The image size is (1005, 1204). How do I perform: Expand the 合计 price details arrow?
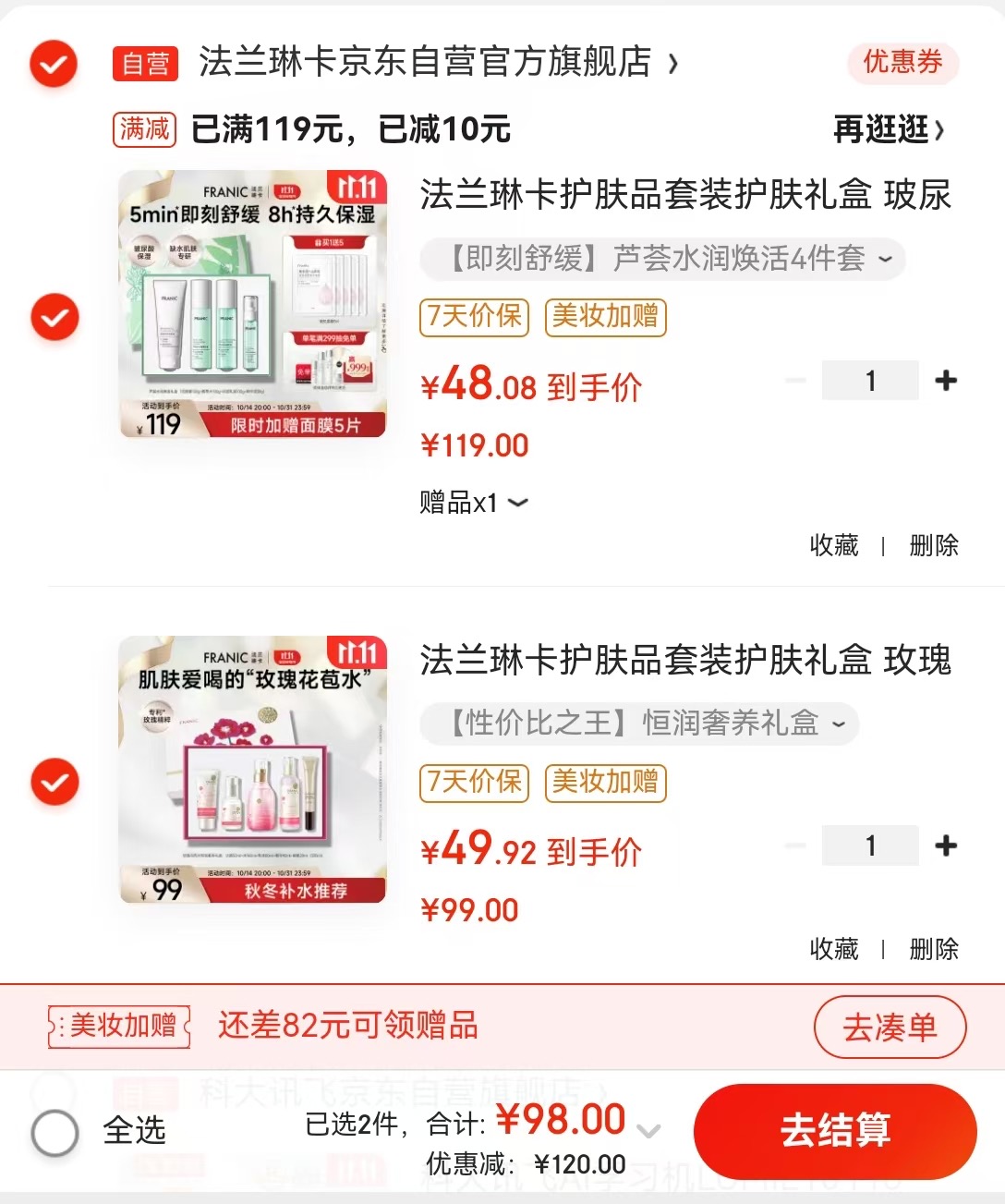pyautogui.click(x=649, y=1130)
